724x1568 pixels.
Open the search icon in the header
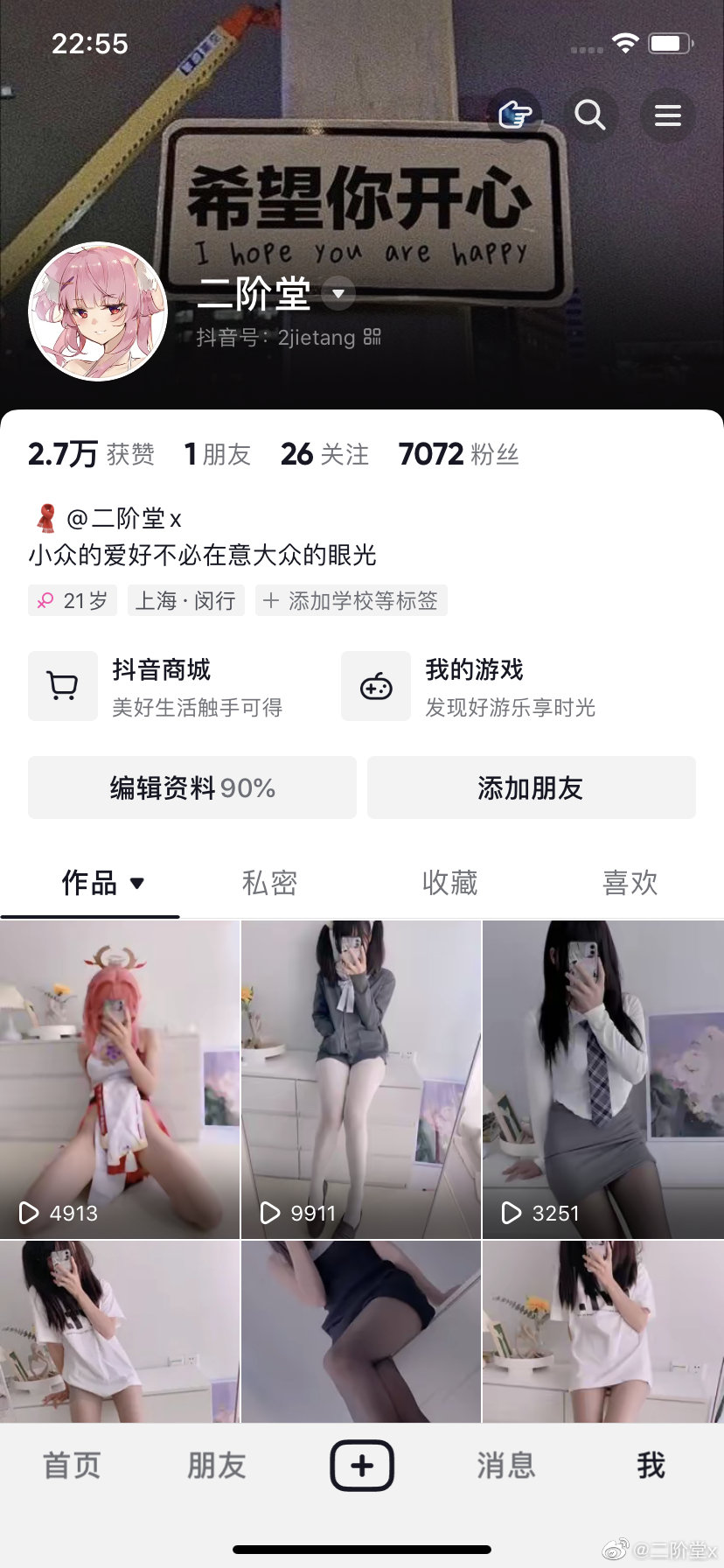click(590, 115)
